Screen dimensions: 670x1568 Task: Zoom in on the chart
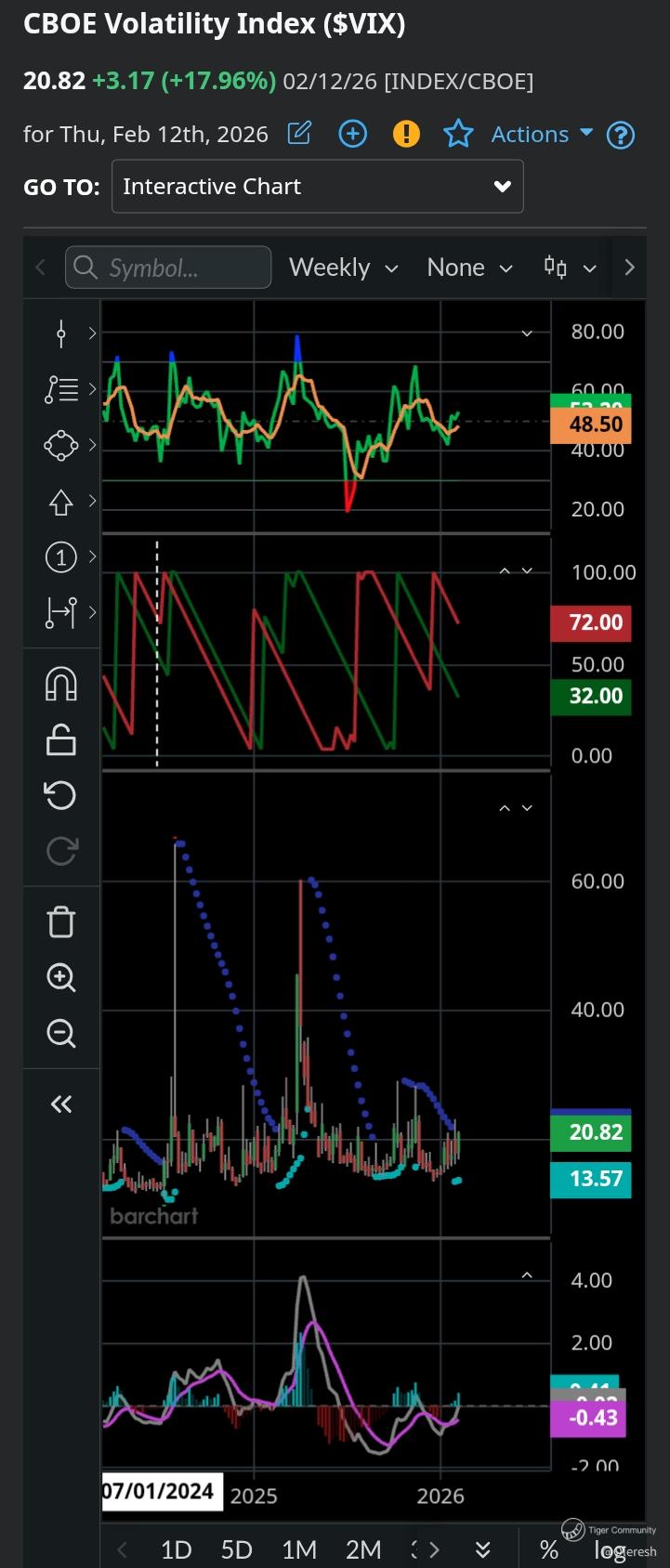click(x=61, y=977)
